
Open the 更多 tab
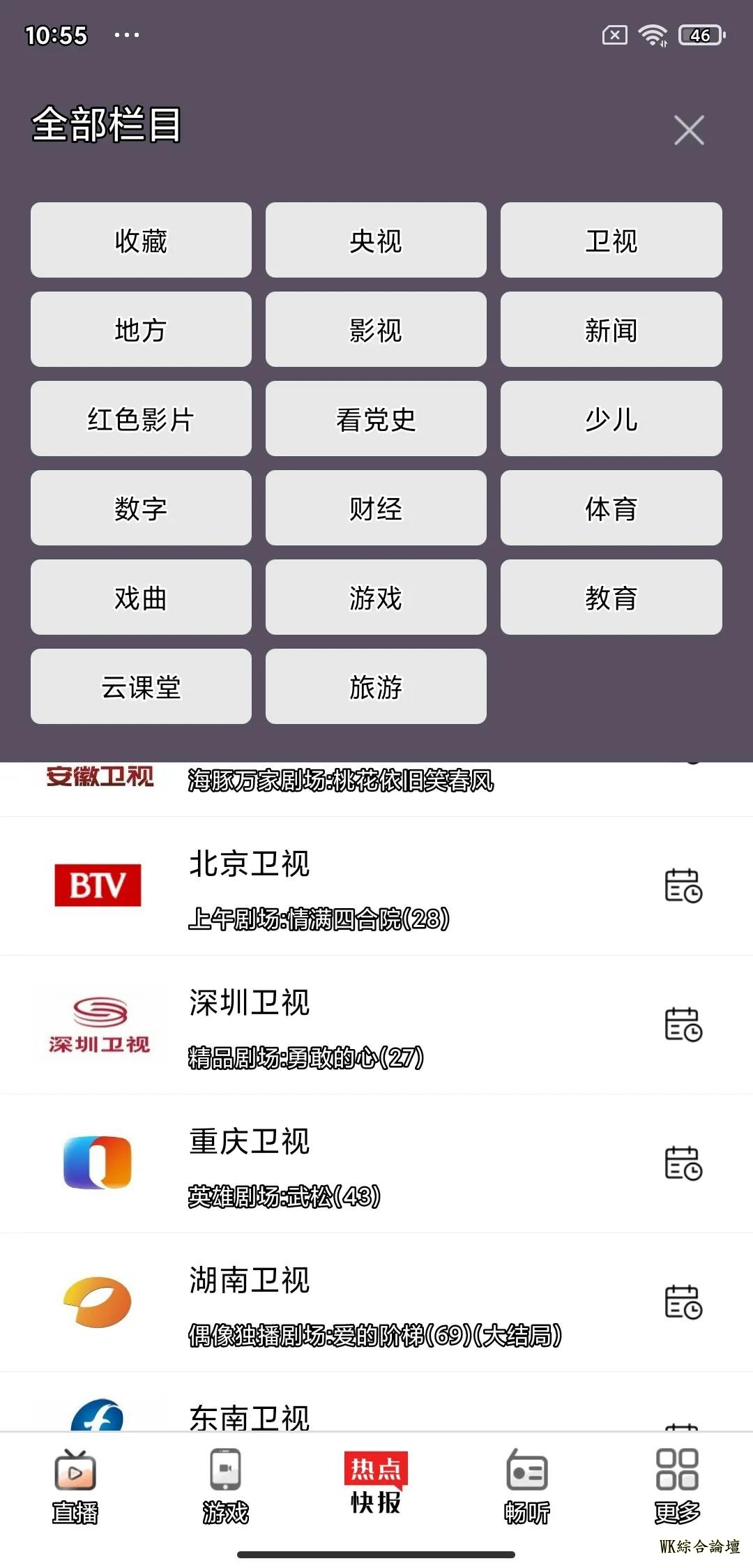(x=677, y=1486)
